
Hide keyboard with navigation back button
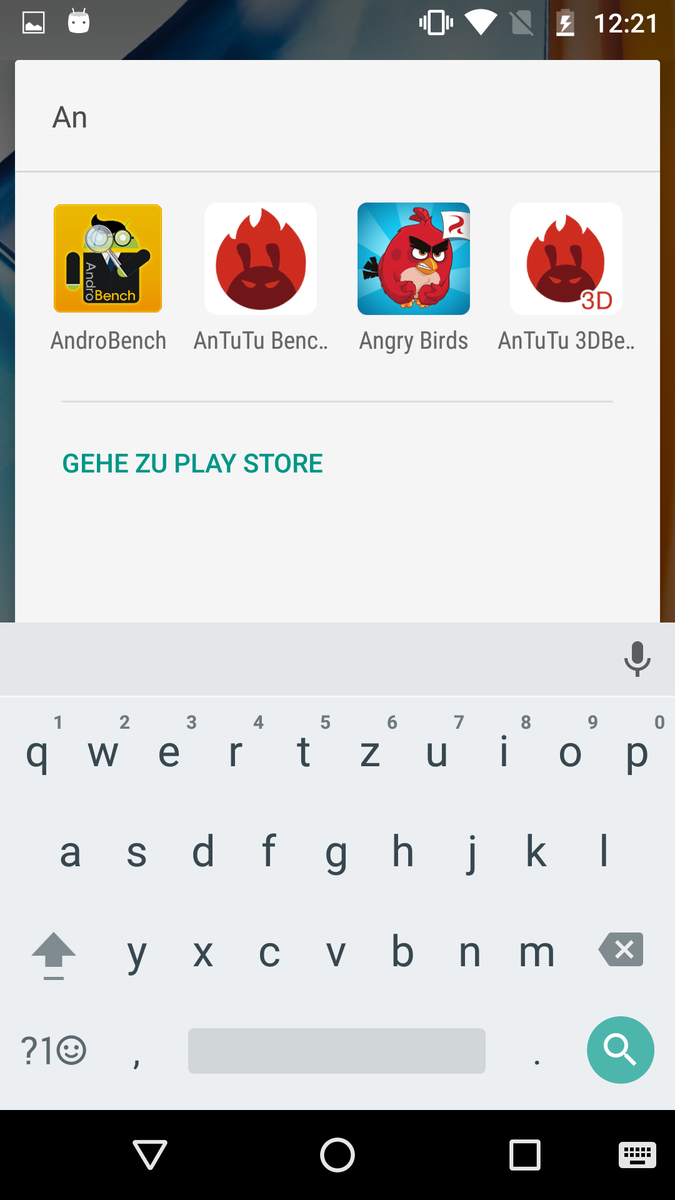tap(150, 1155)
